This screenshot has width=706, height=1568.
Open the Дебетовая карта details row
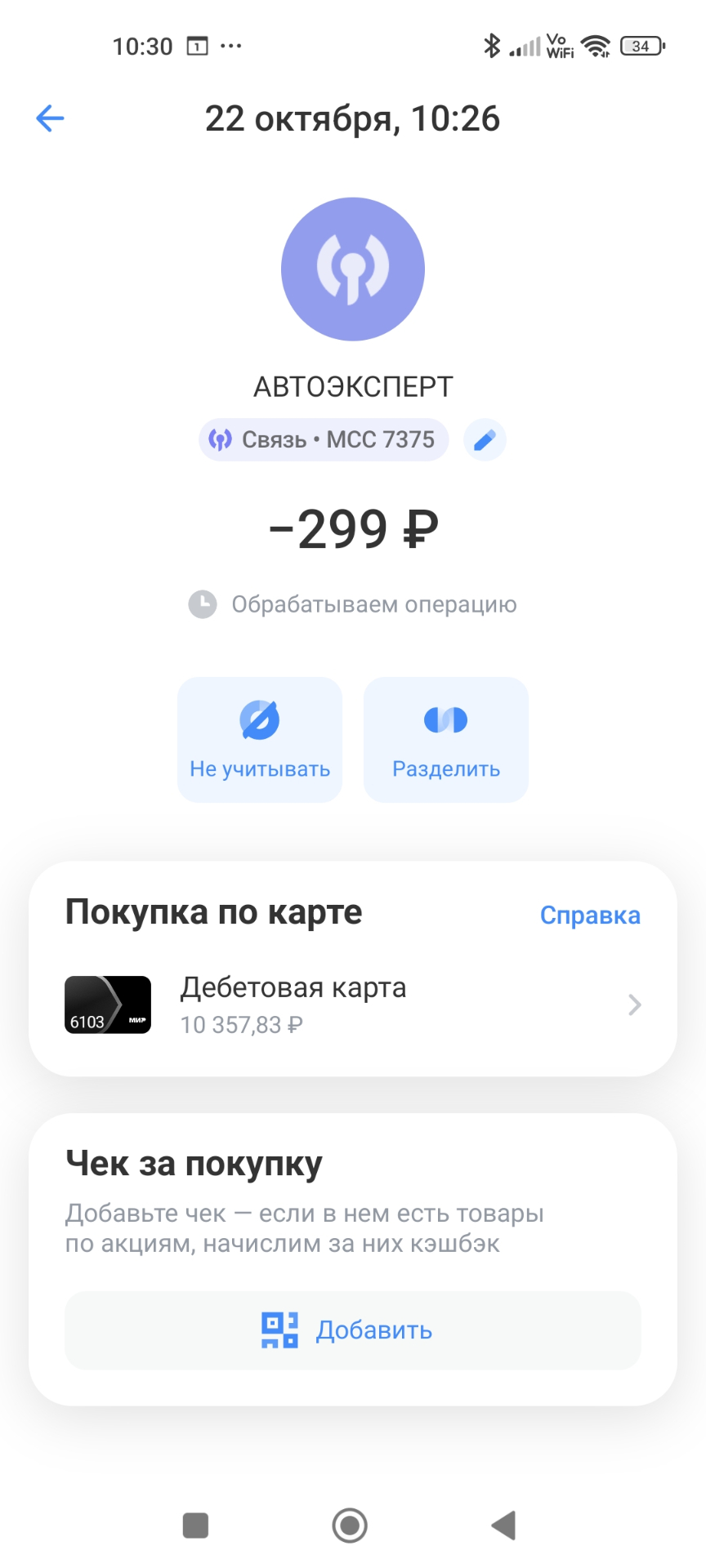pos(353,1005)
